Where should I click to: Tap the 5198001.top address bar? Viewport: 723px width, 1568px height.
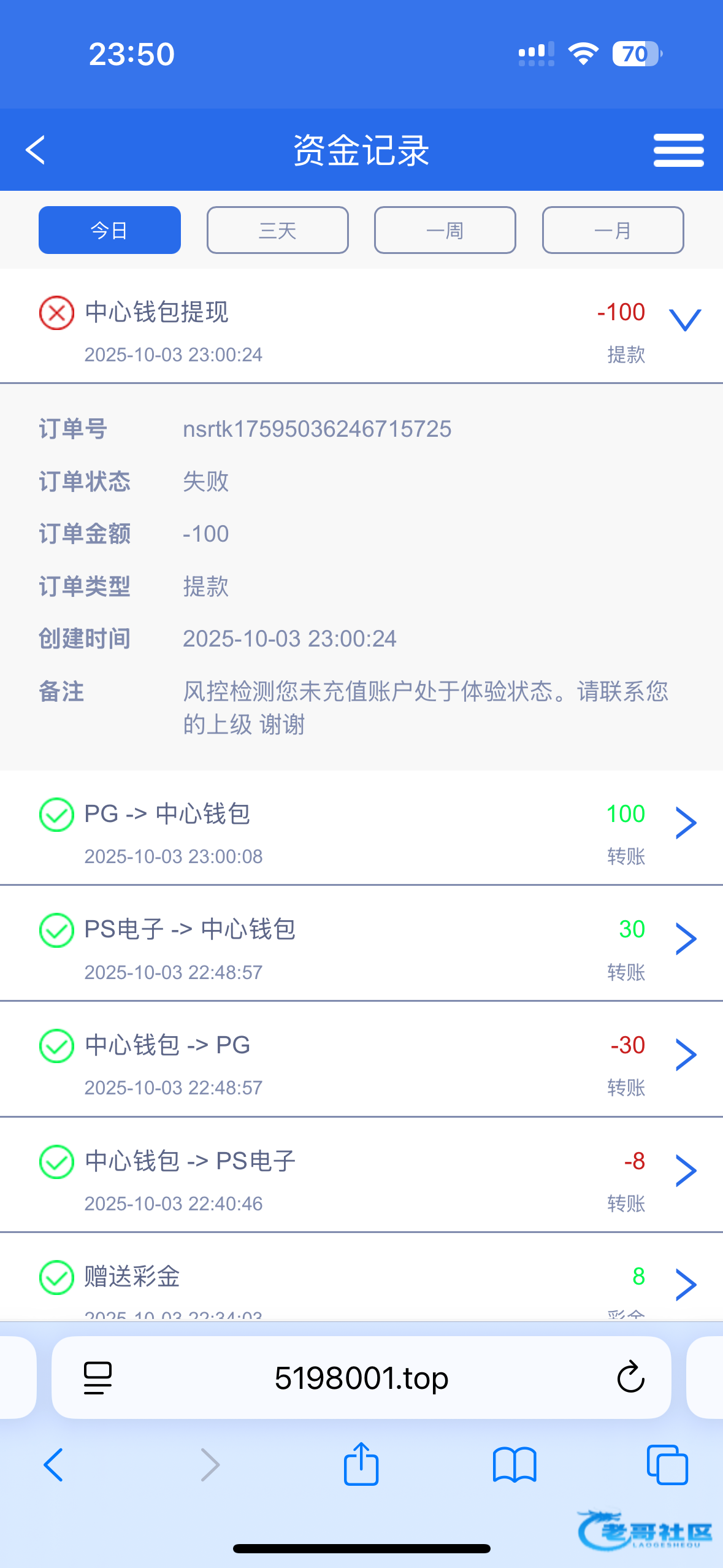tap(361, 1378)
